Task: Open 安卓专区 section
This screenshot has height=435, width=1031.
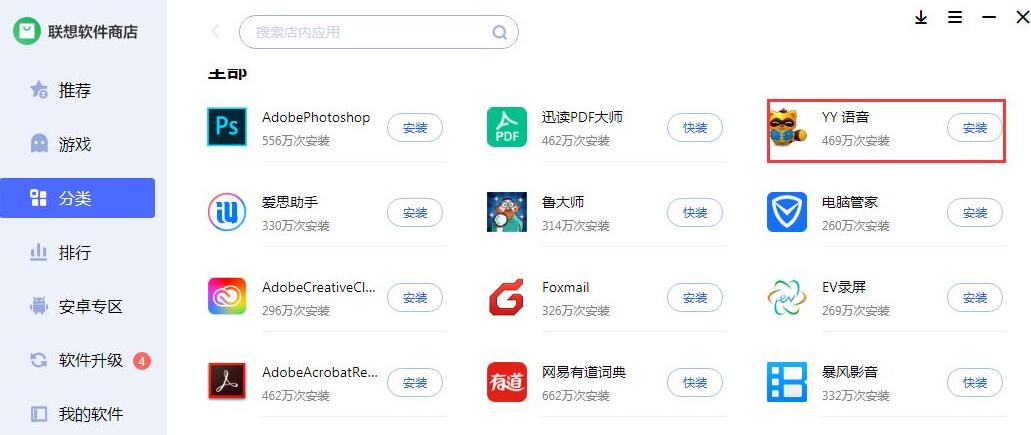Action: click(90, 306)
